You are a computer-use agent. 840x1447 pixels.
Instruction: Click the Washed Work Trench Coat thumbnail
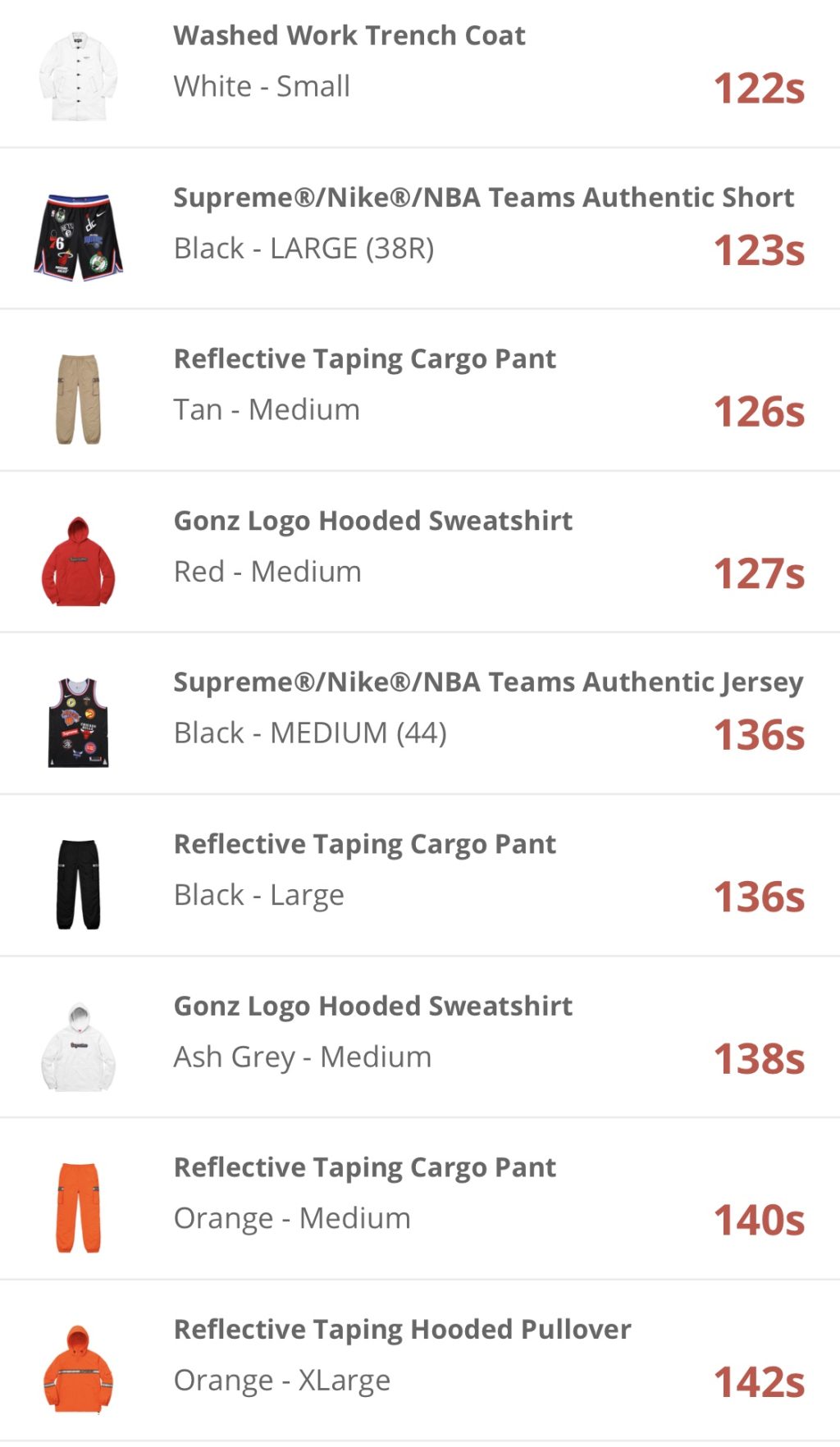click(80, 74)
